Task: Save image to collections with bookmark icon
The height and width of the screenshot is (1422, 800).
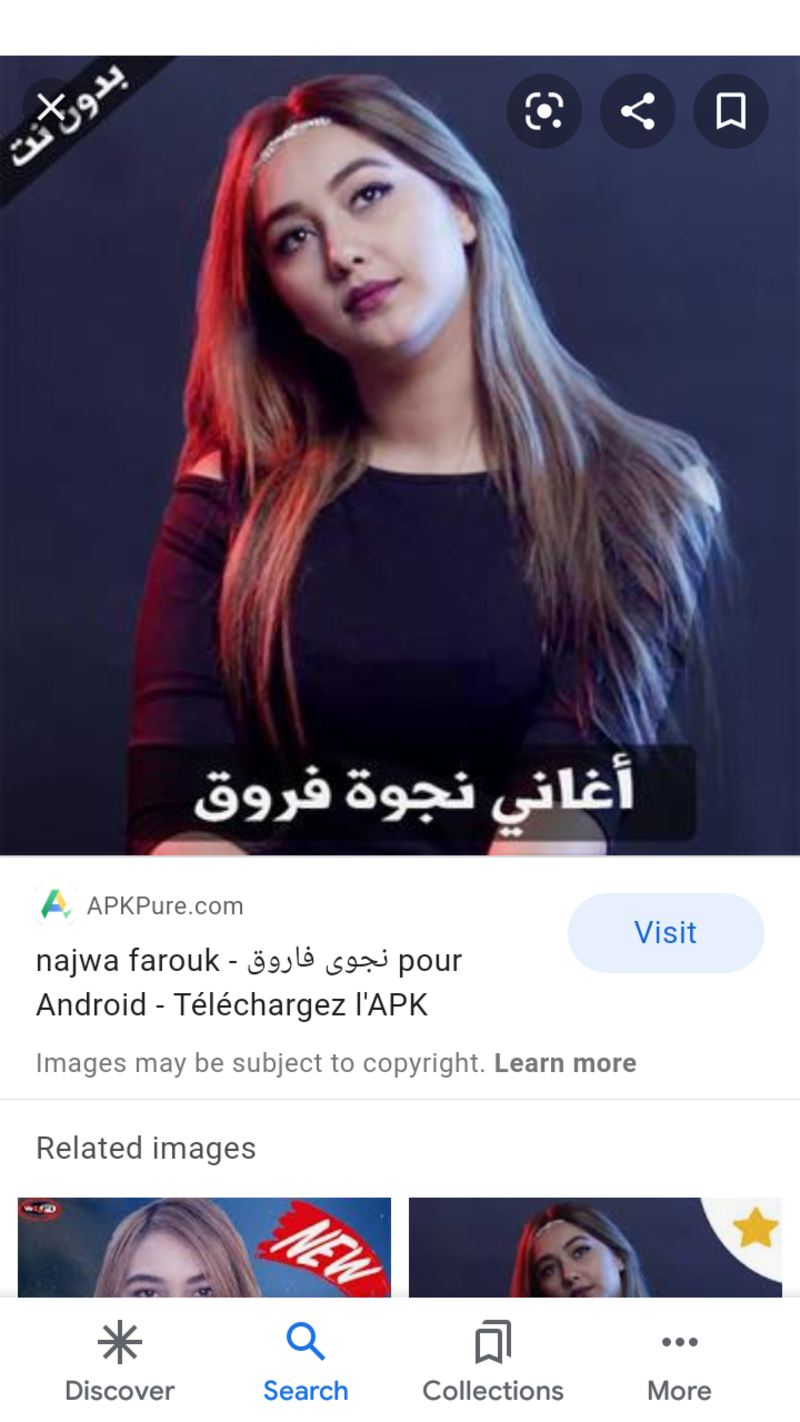Action: [731, 111]
